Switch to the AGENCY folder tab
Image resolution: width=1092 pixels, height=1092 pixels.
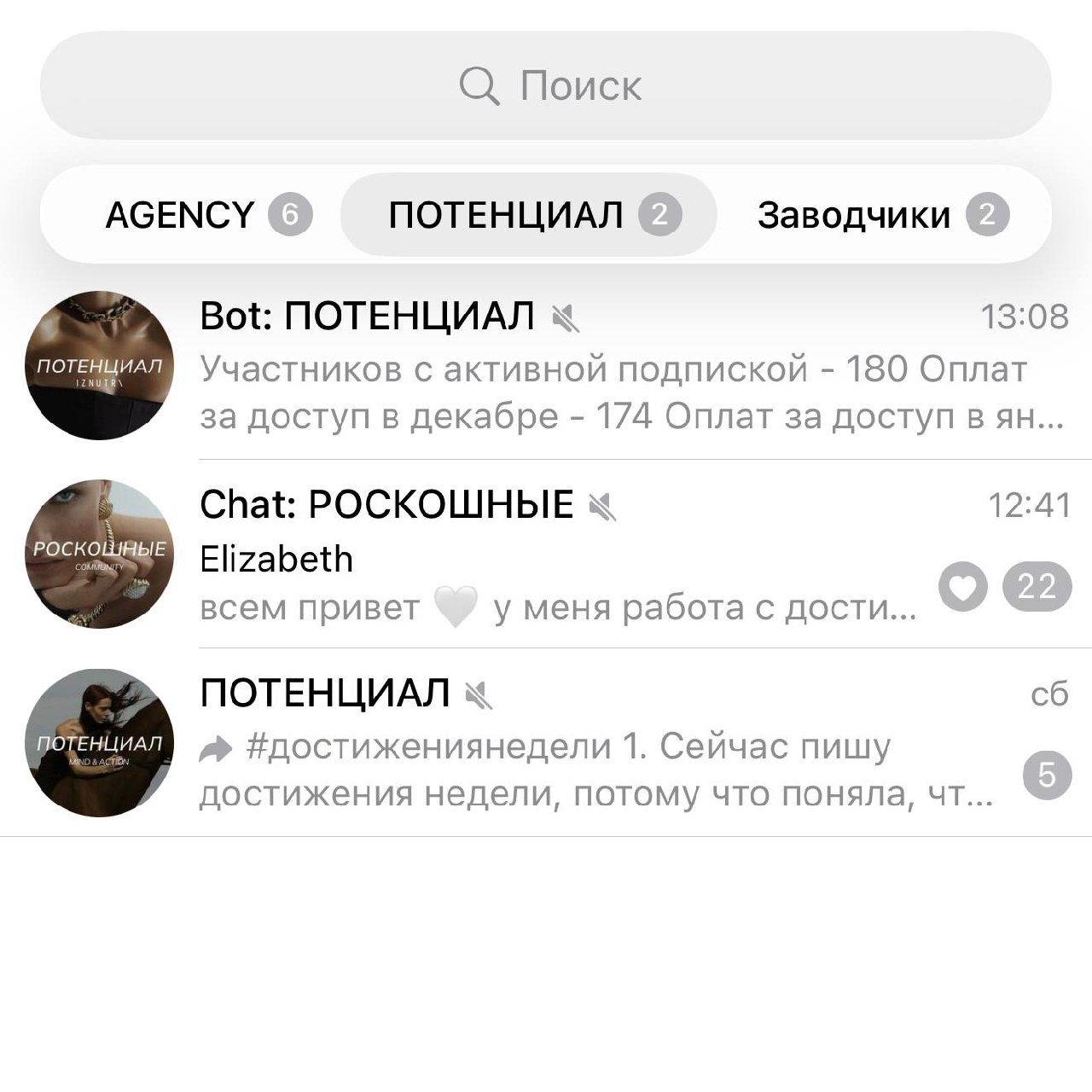[x=207, y=215]
